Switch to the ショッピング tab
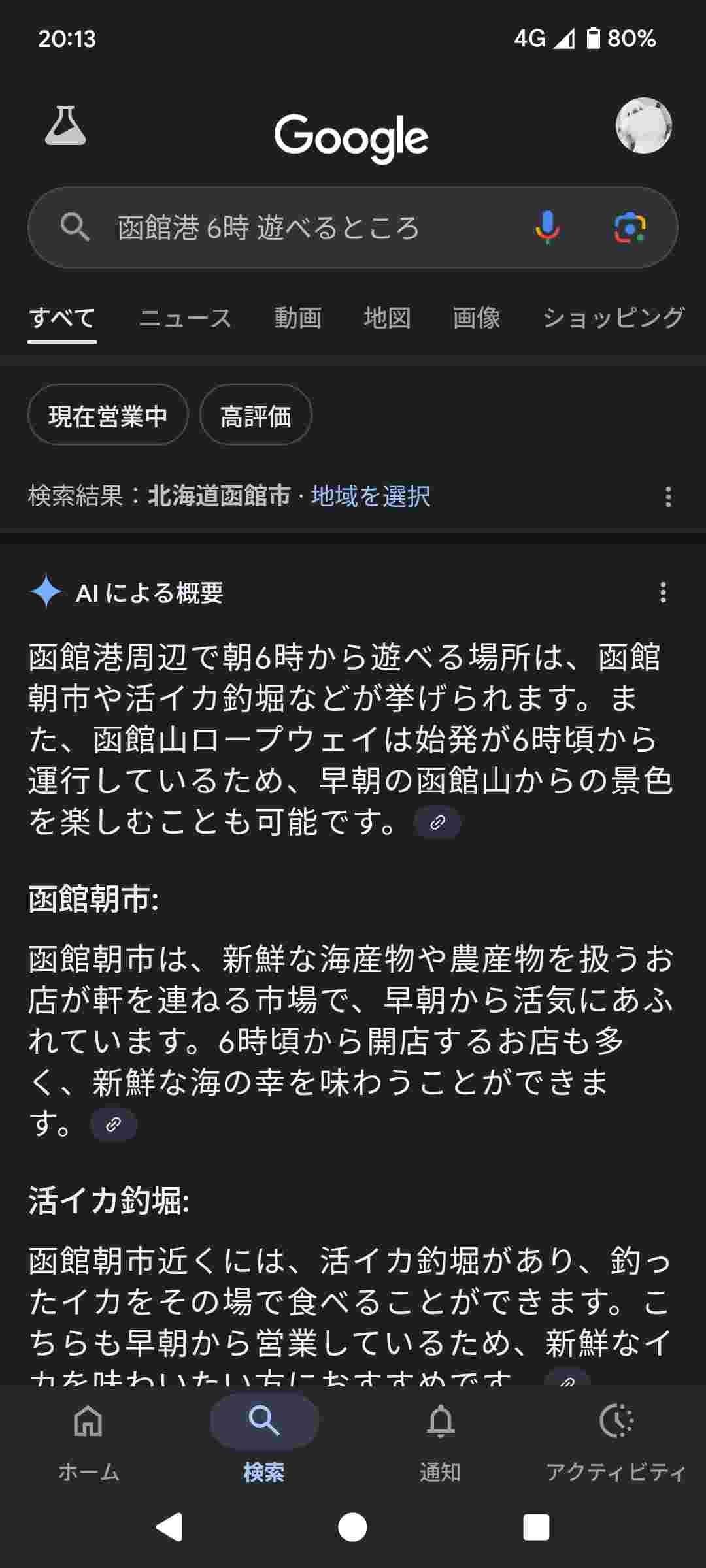This screenshot has width=706, height=1568. click(613, 318)
